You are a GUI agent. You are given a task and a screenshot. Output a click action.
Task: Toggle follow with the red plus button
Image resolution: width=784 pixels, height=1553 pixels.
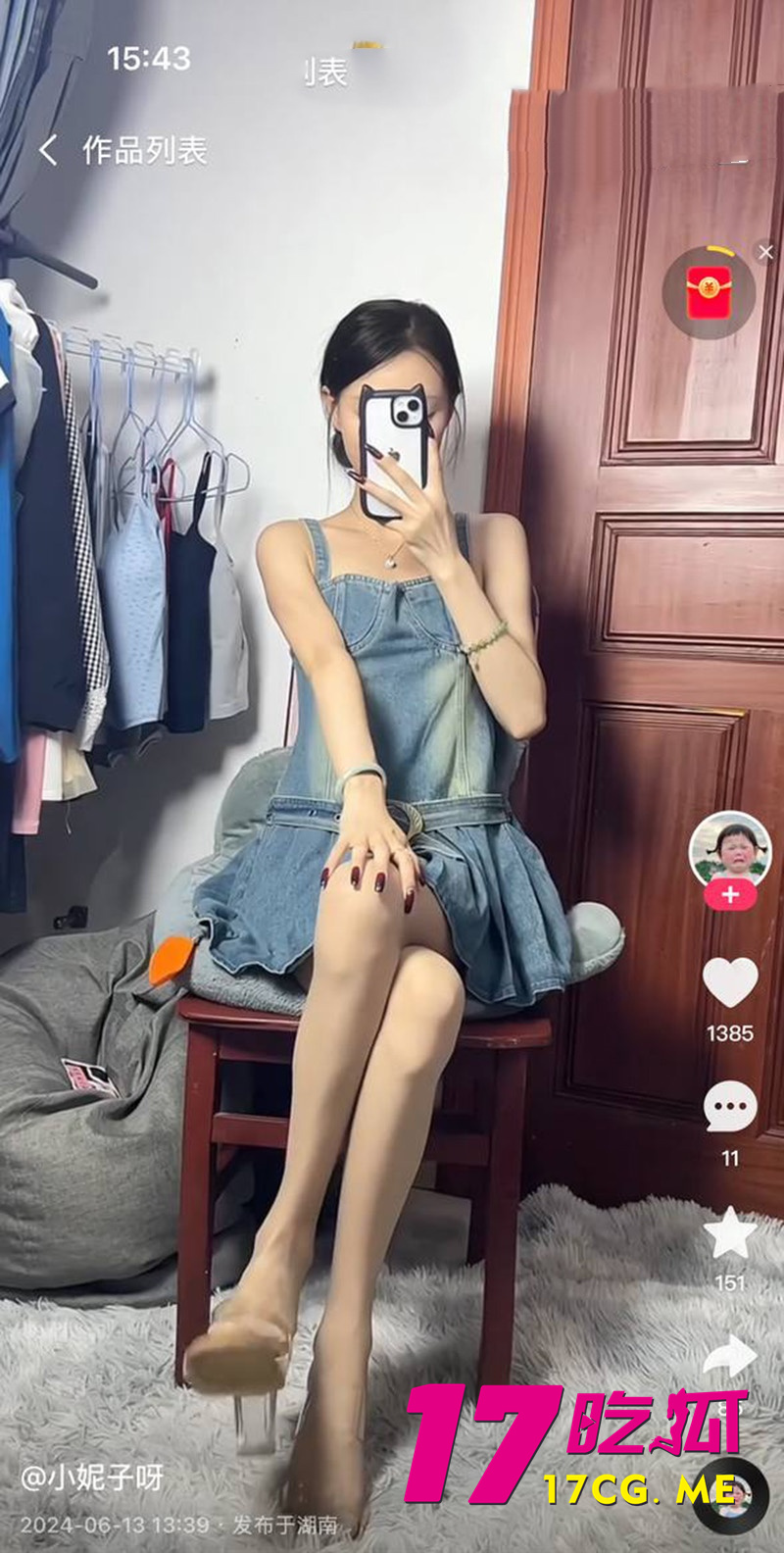(x=730, y=895)
